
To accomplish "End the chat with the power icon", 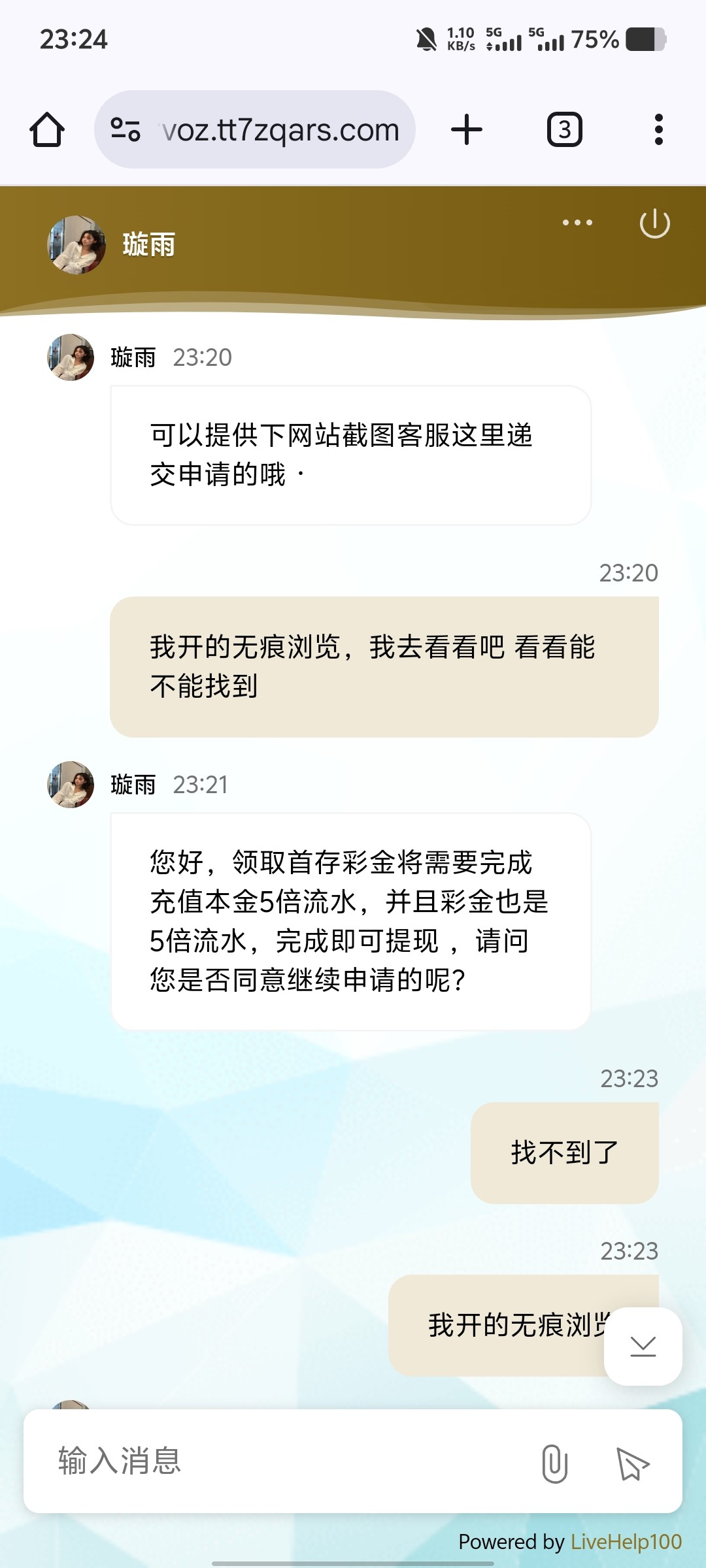I will (654, 224).
